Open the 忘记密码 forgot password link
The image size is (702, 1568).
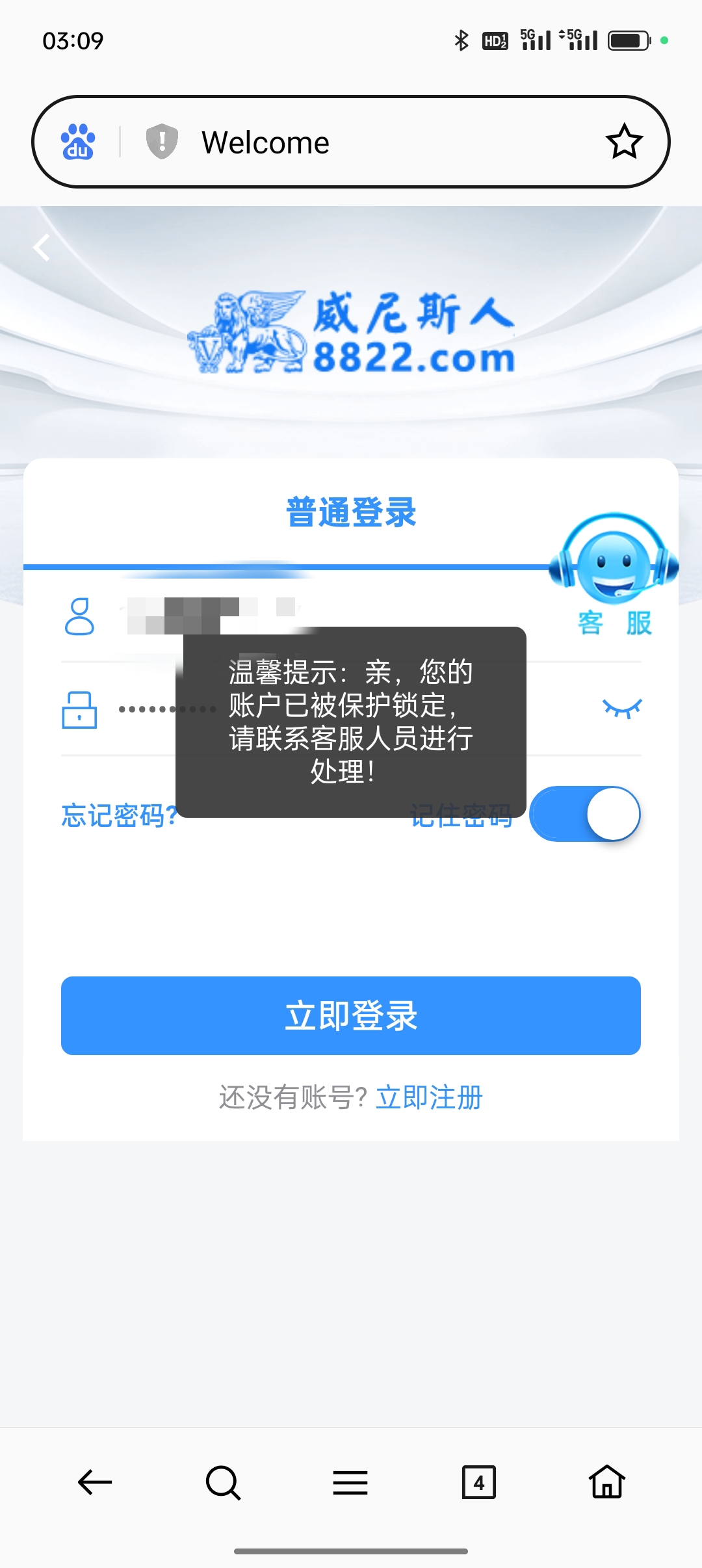point(118,815)
